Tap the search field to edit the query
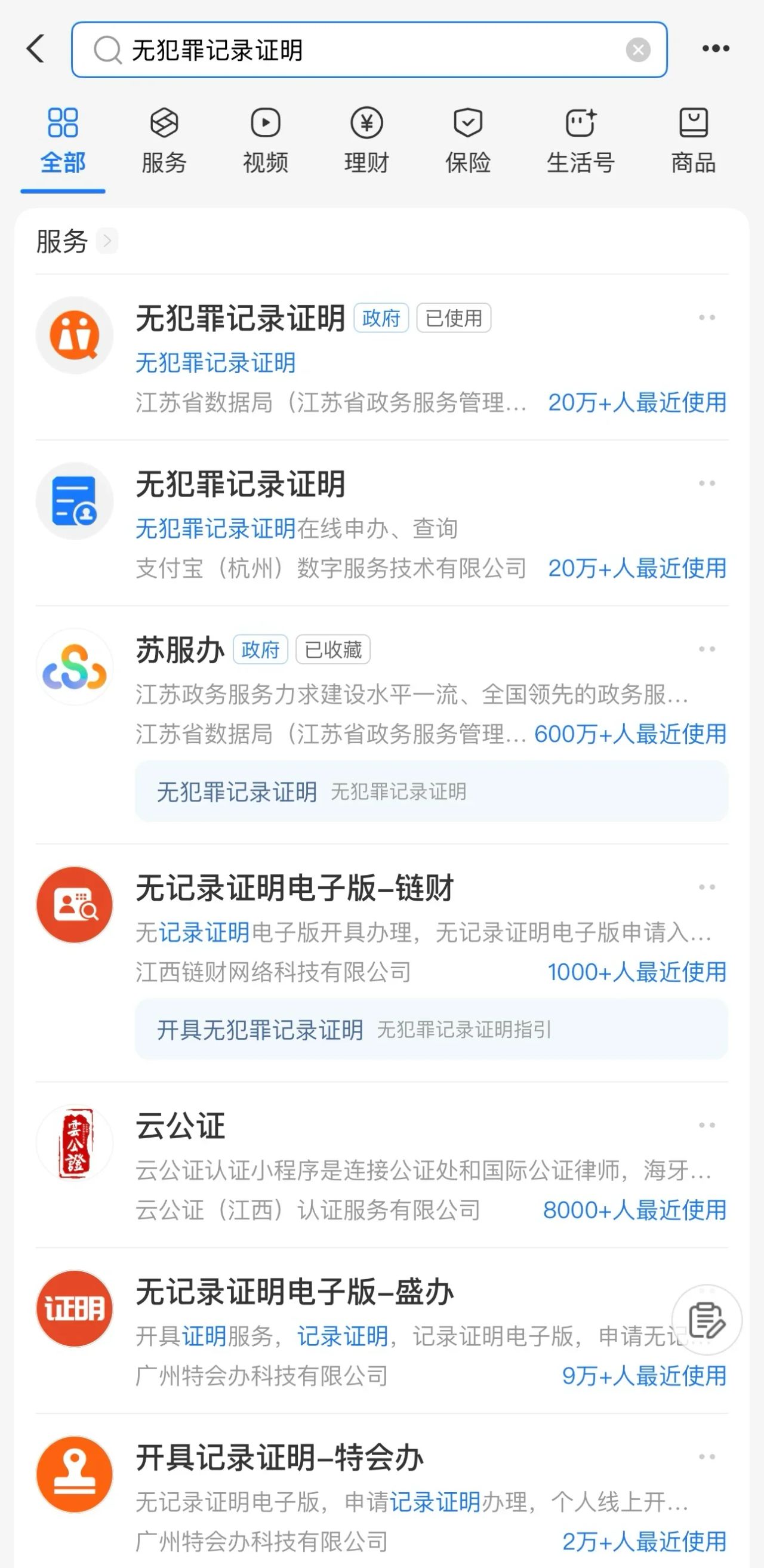This screenshot has width=764, height=1568. click(x=365, y=50)
